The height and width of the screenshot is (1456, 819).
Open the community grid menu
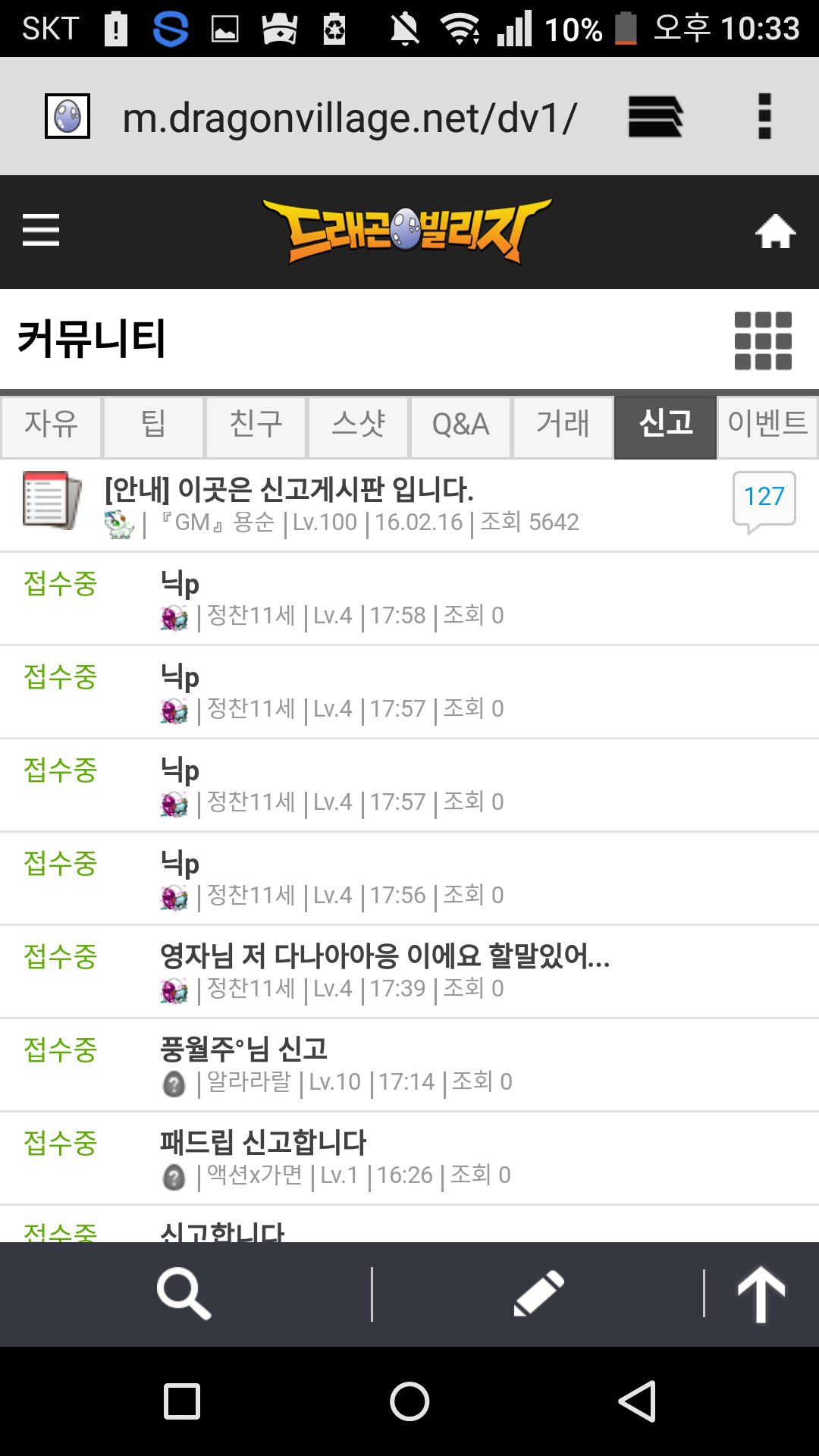coord(763,340)
